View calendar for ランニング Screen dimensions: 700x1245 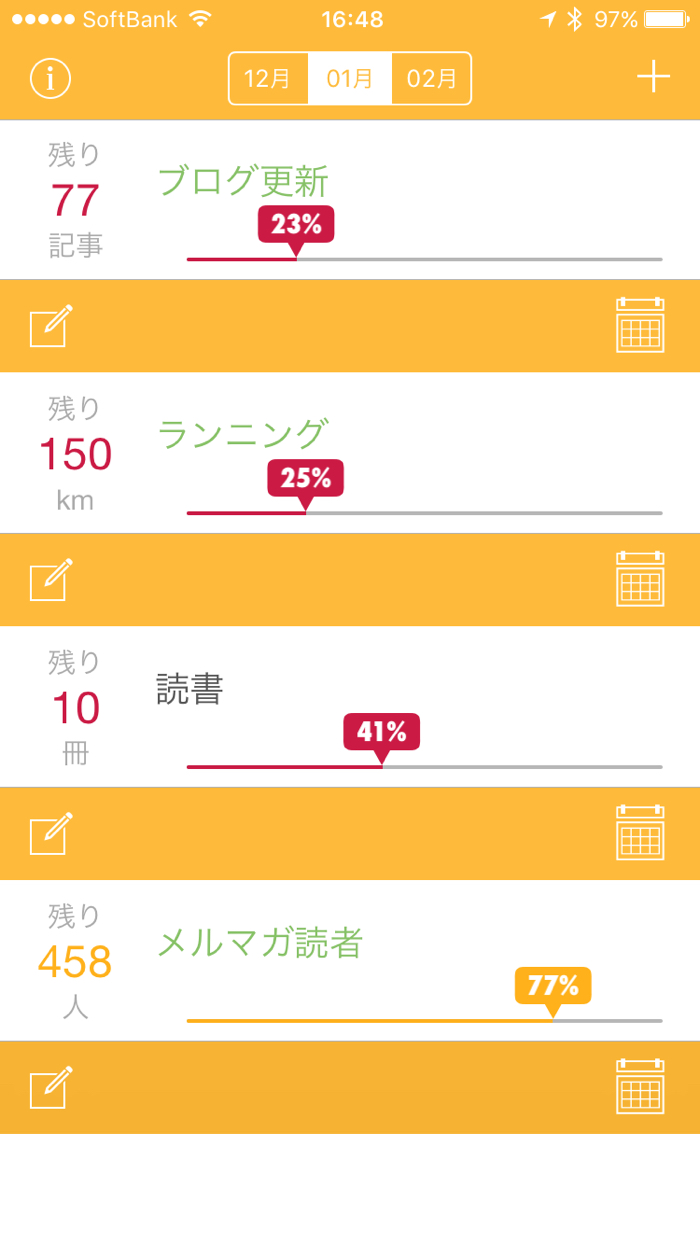pyautogui.click(x=640, y=579)
